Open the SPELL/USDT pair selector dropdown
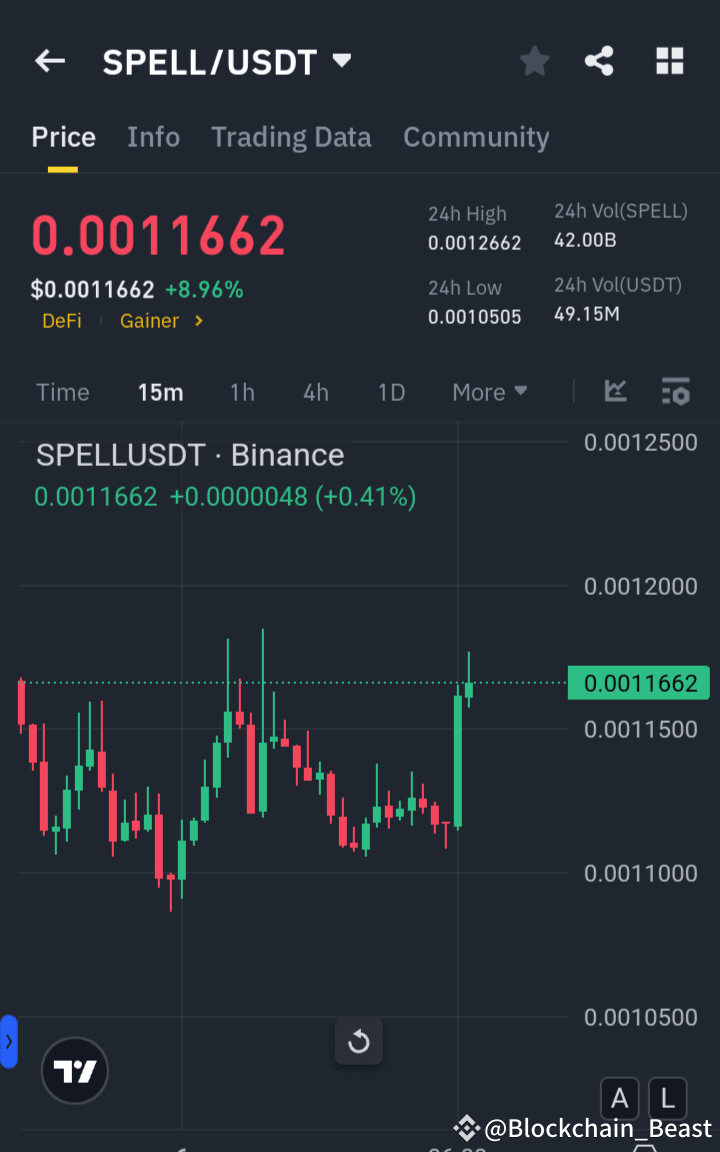This screenshot has width=720, height=1152. (340, 61)
